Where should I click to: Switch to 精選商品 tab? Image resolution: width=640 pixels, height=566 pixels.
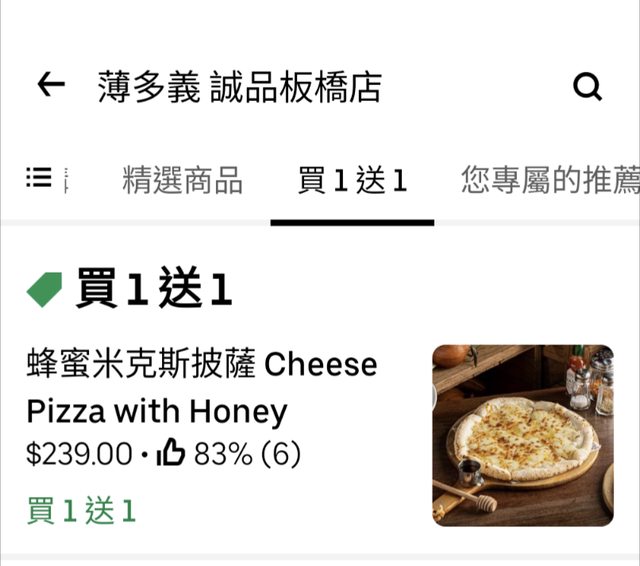[182, 181]
